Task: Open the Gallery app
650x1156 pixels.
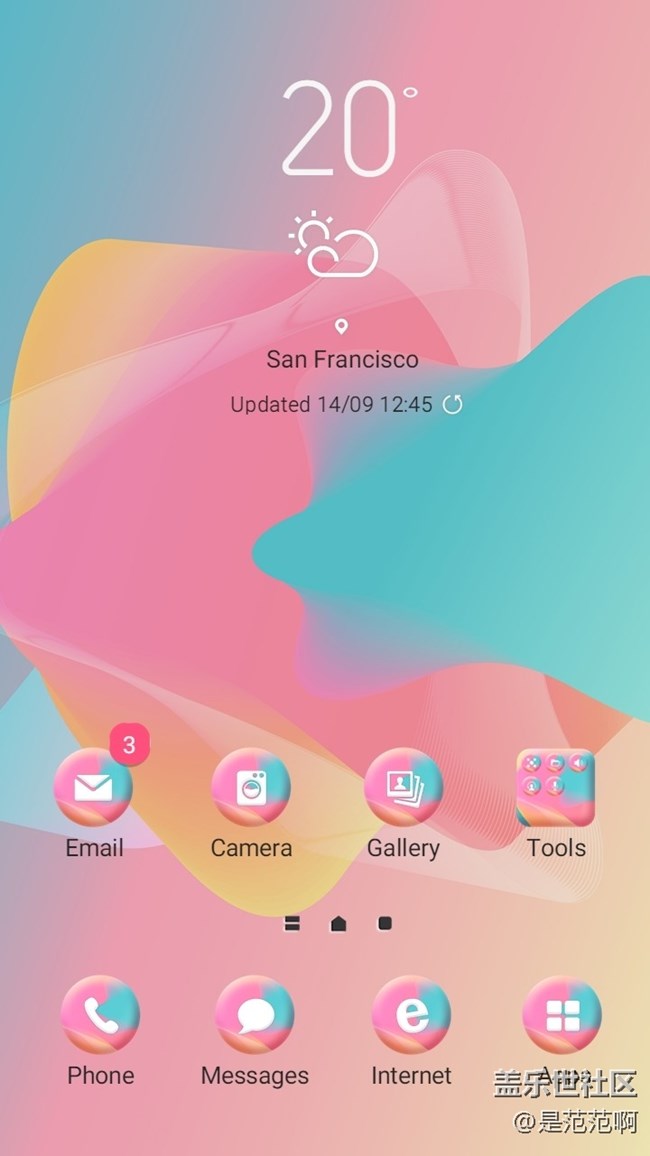Action: (403, 787)
